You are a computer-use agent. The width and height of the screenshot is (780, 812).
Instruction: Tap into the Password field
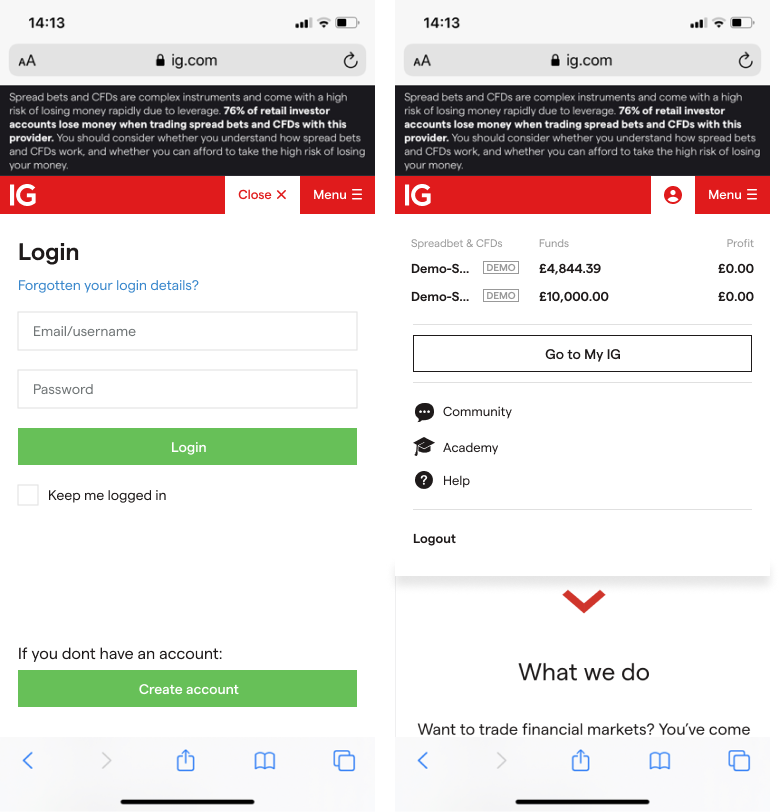(x=187, y=389)
